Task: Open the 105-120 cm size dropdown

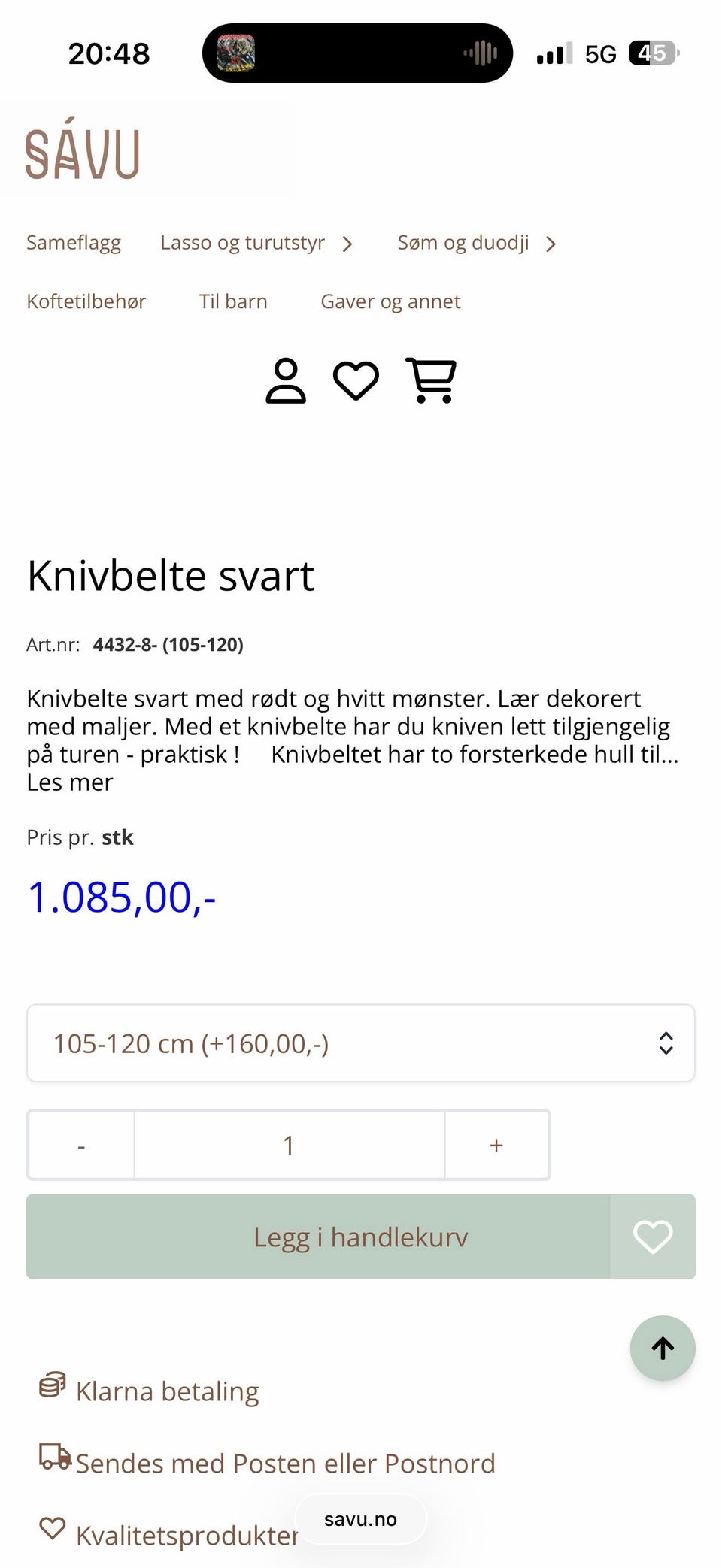Action: [361, 1043]
